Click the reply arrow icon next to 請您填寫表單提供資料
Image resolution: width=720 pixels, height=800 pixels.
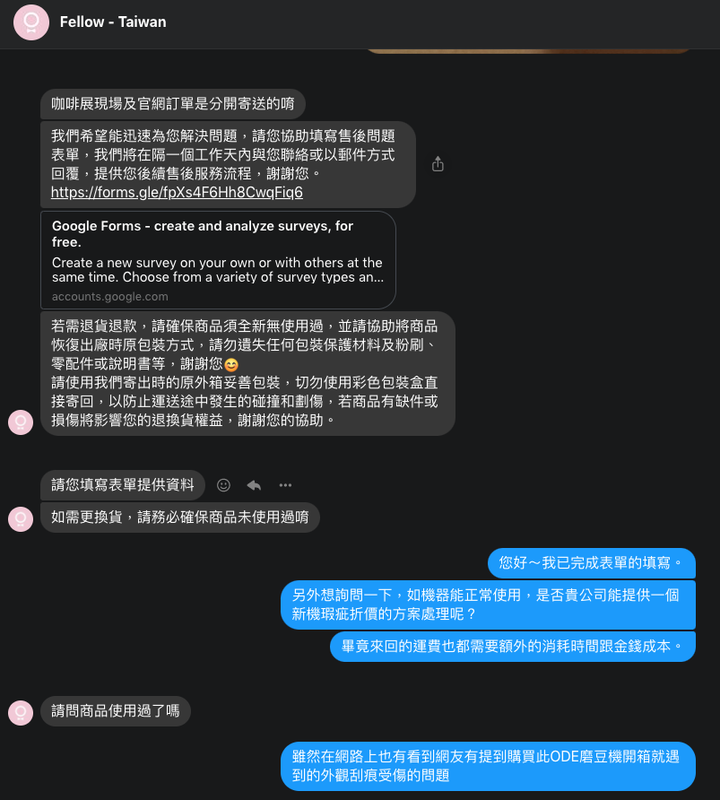click(x=252, y=485)
